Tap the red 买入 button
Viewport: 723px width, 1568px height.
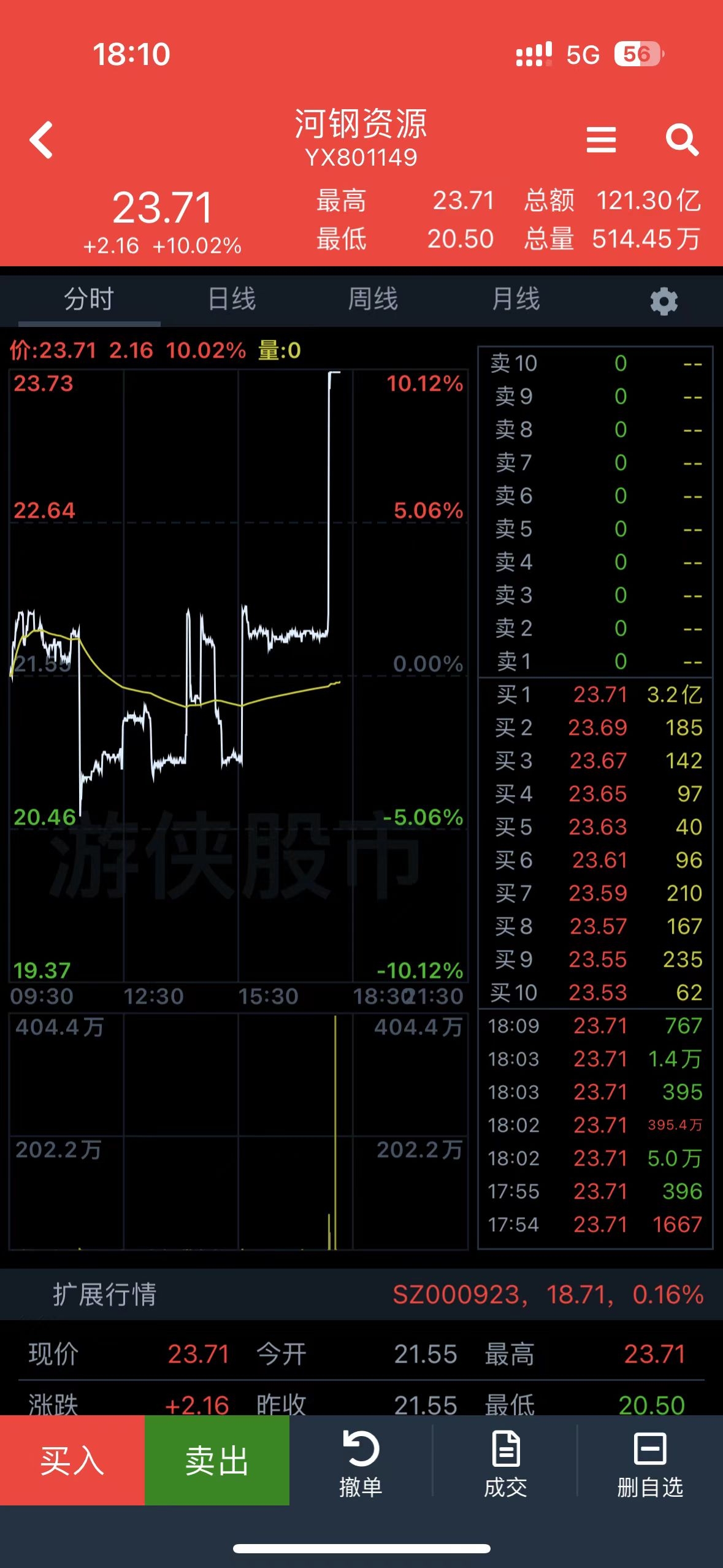click(x=72, y=1460)
